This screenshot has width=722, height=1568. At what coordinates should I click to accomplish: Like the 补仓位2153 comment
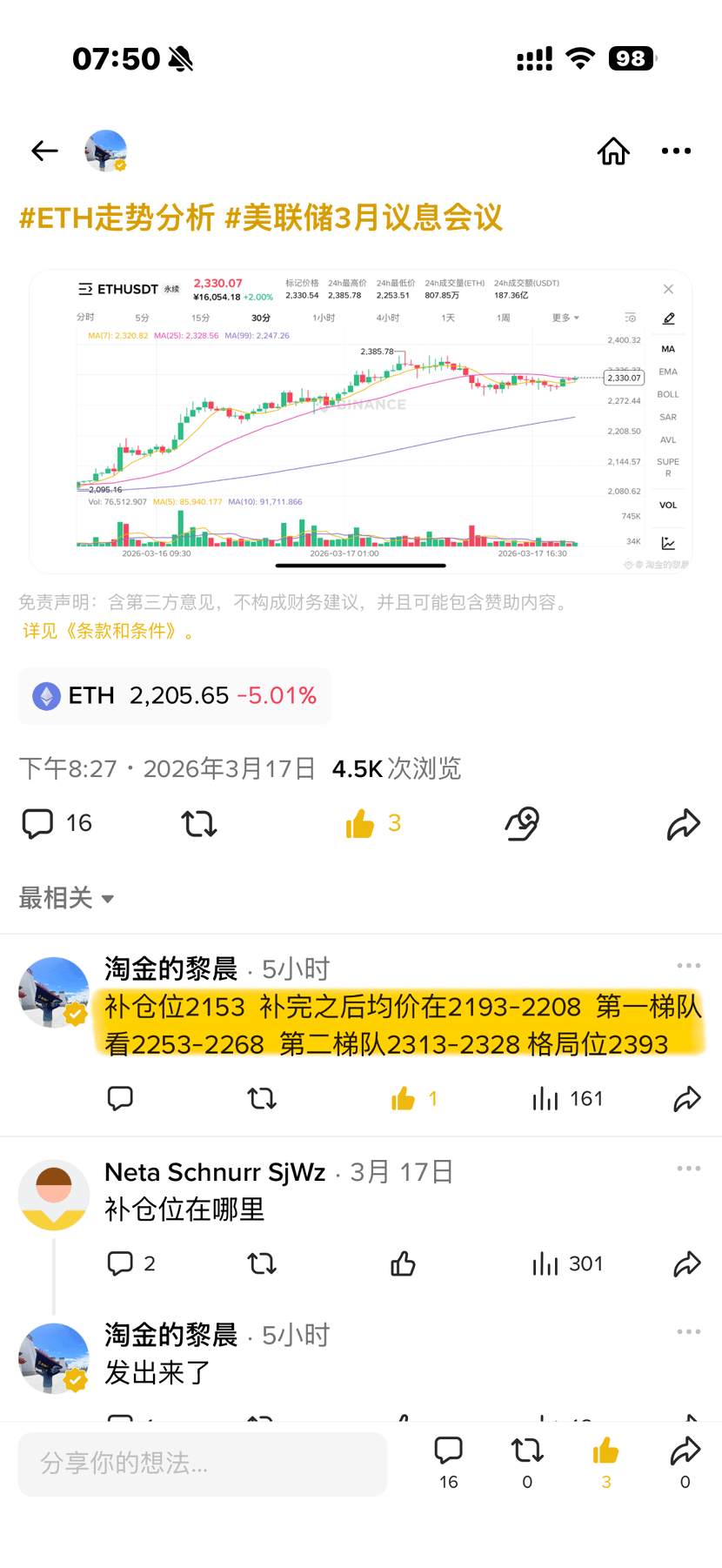pyautogui.click(x=404, y=1099)
